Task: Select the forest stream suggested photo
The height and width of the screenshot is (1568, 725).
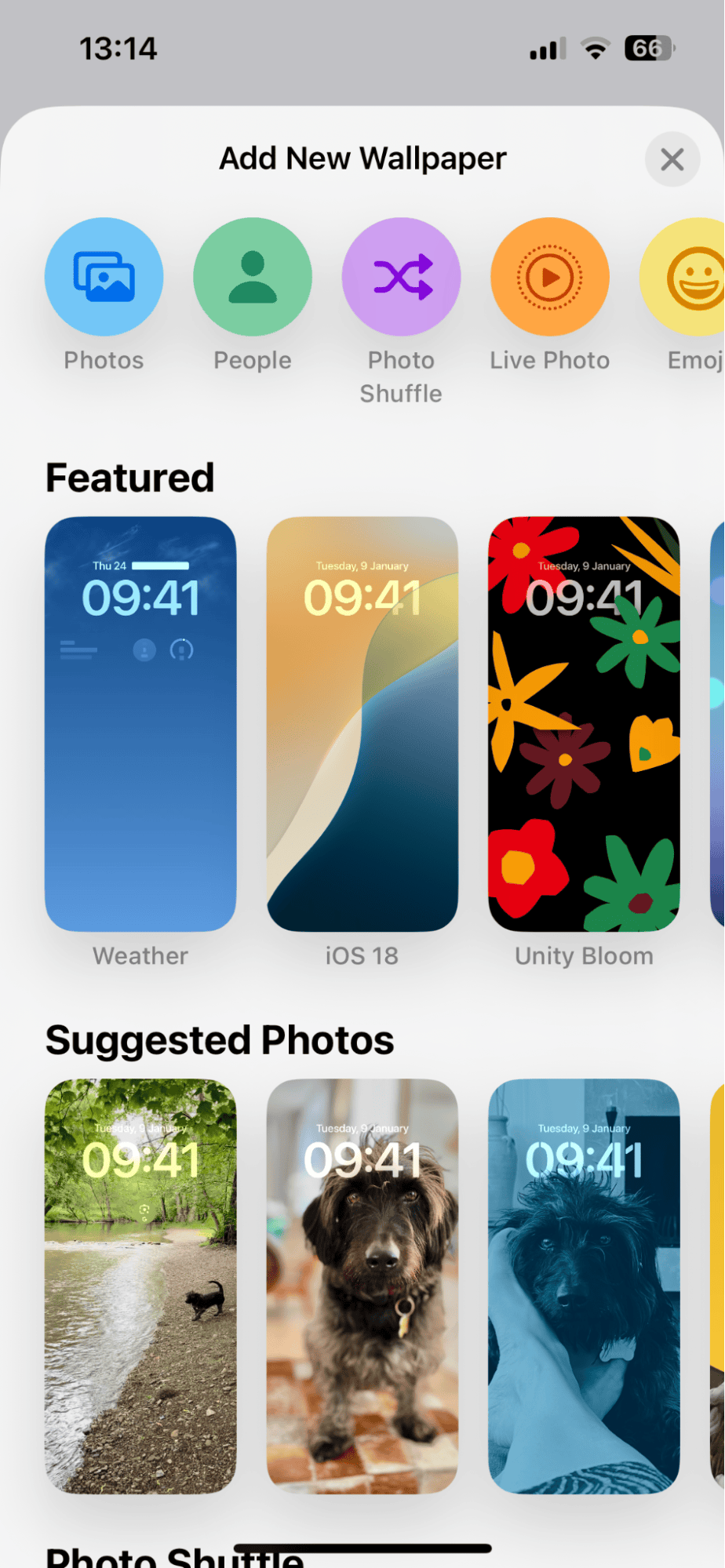Action: (x=140, y=1286)
